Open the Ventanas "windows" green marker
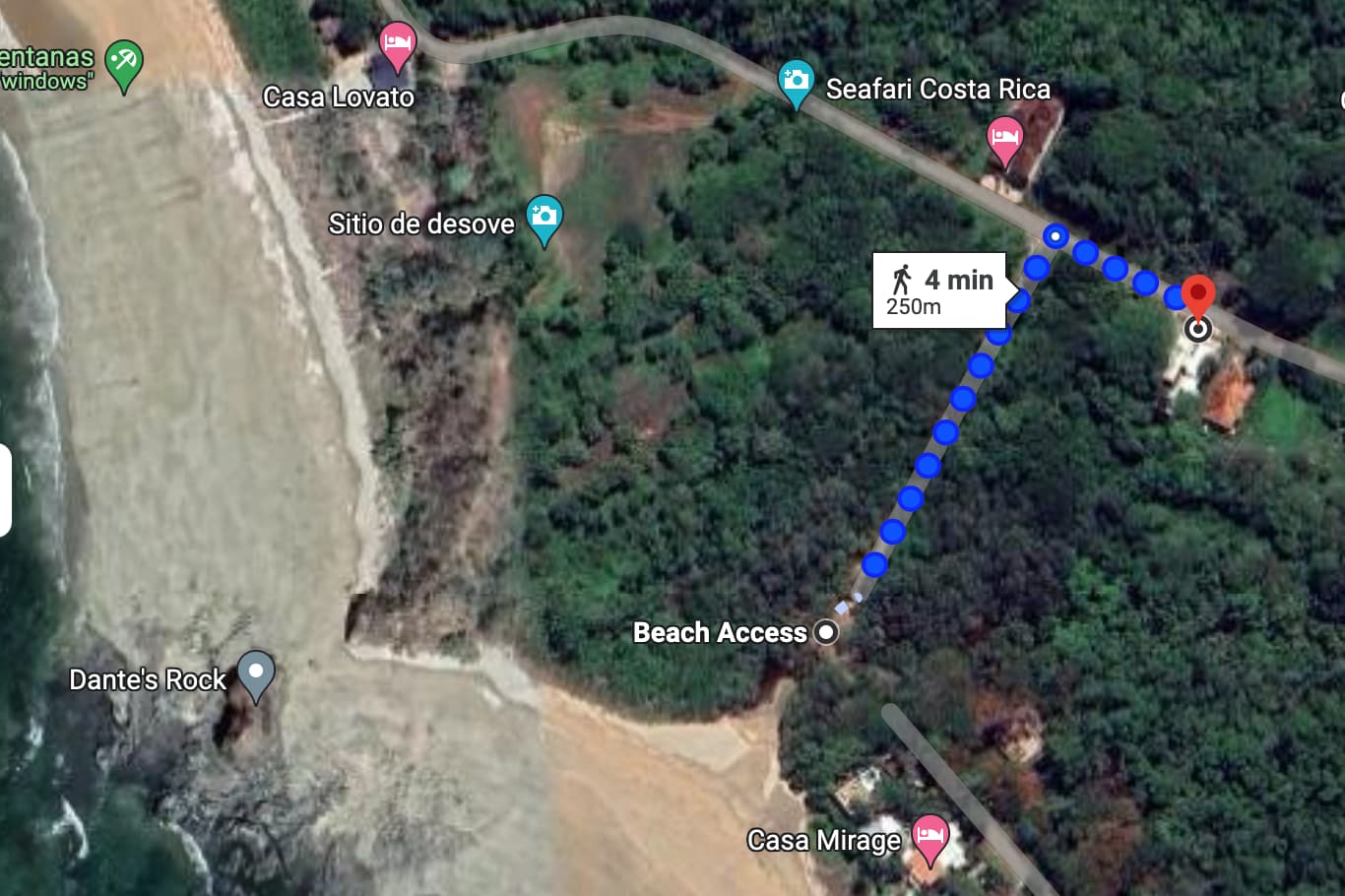 [124, 61]
